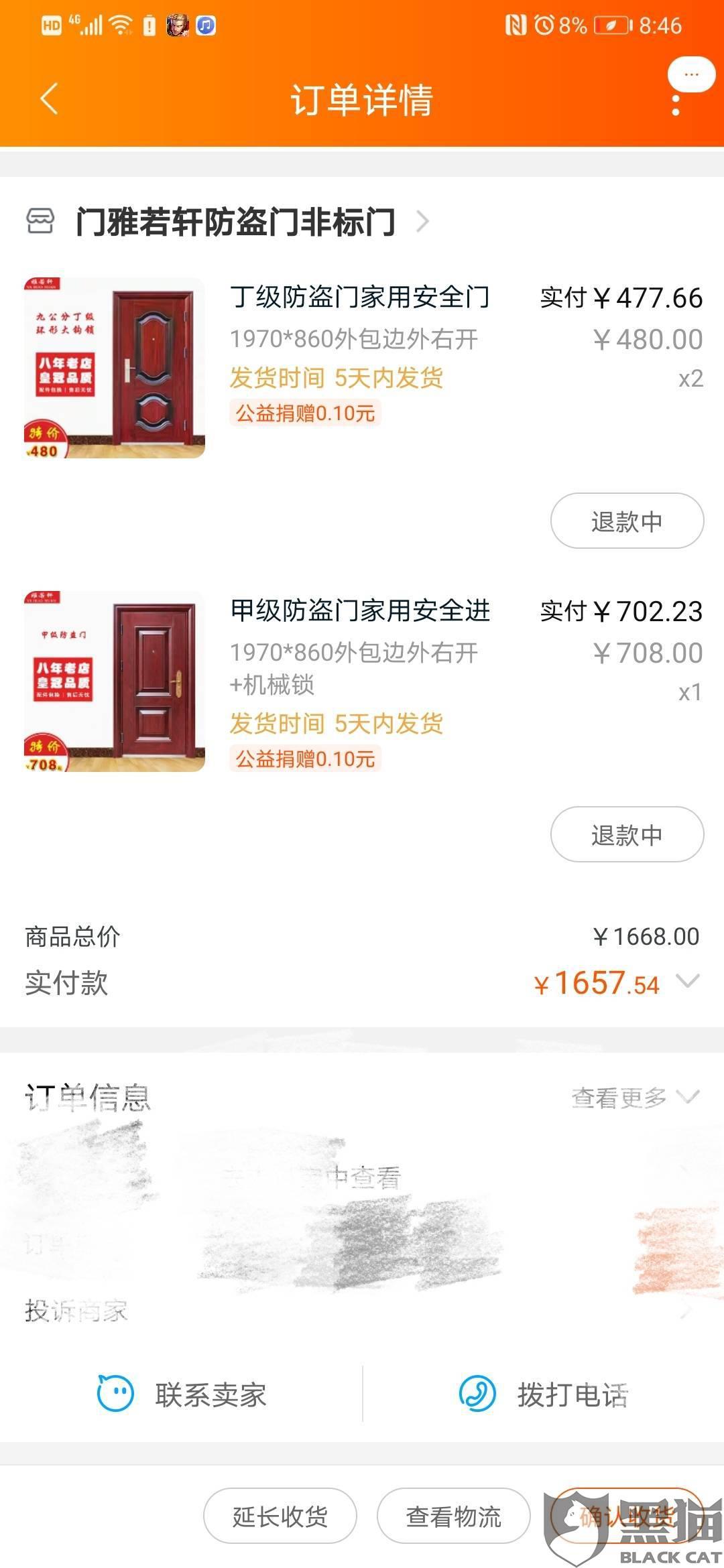Screen dimensions: 724x1568
Task: Check shipping with 查看物流
Action: (454, 1516)
